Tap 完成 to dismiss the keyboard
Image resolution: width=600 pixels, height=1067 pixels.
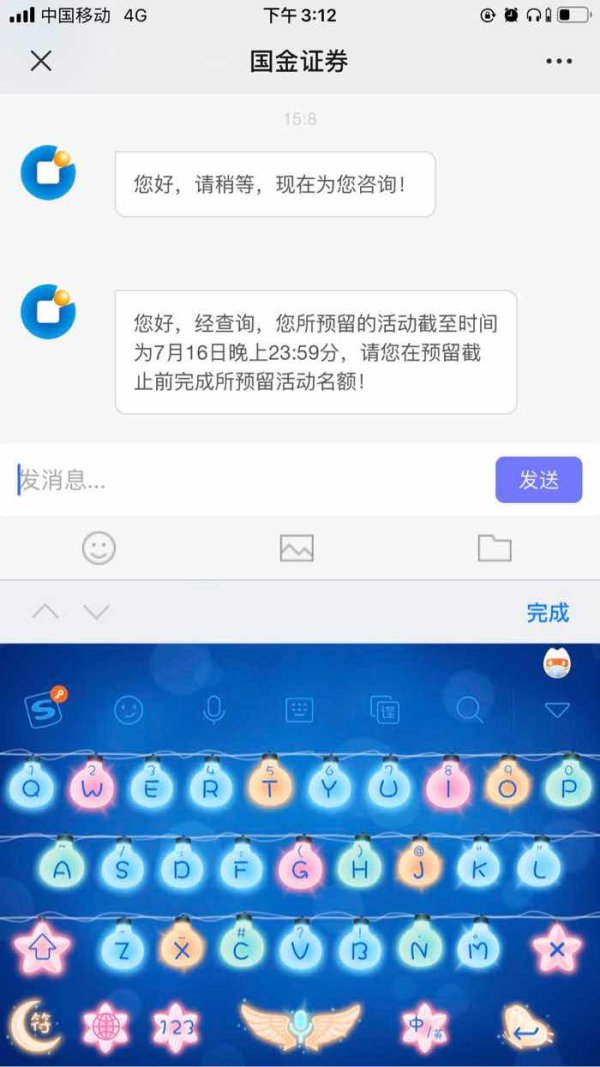click(x=548, y=612)
